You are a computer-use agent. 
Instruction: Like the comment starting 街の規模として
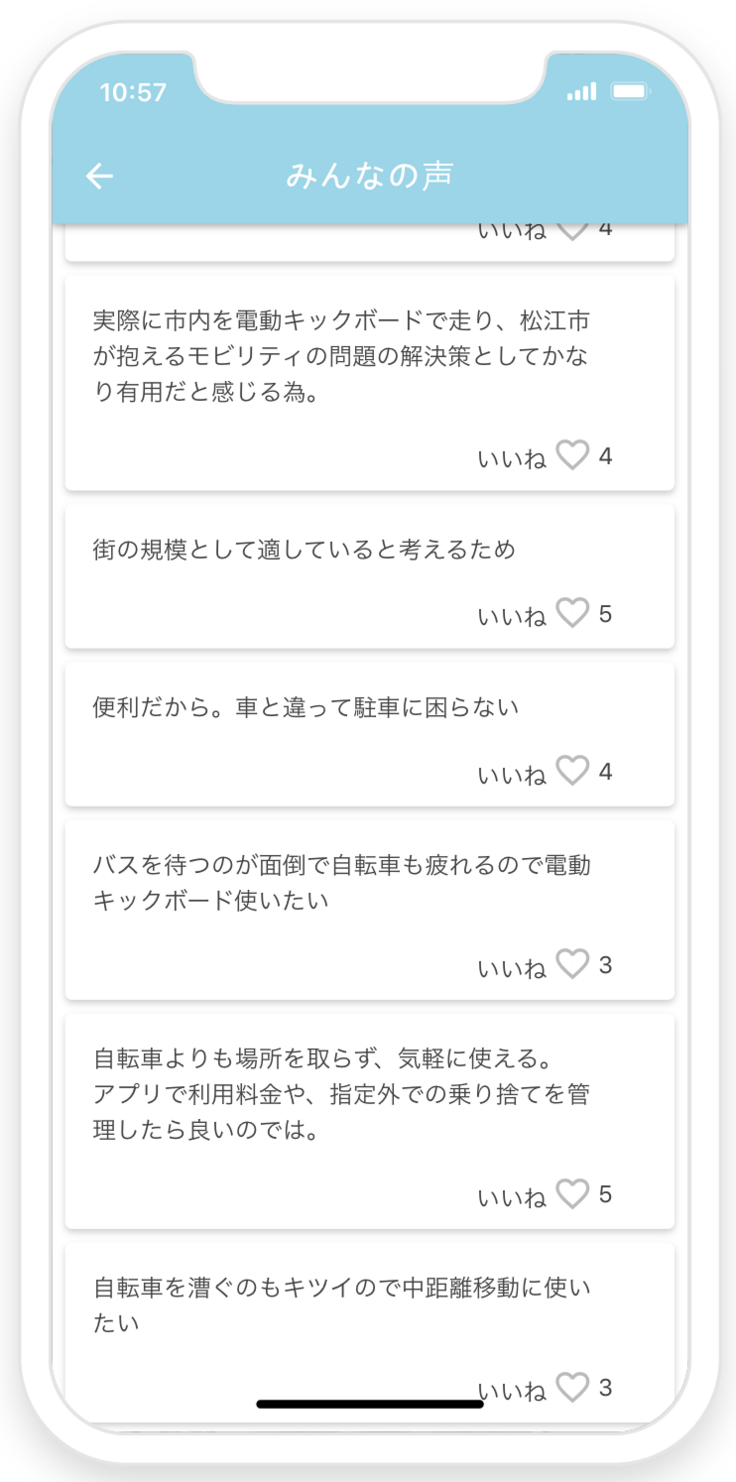[572, 614]
